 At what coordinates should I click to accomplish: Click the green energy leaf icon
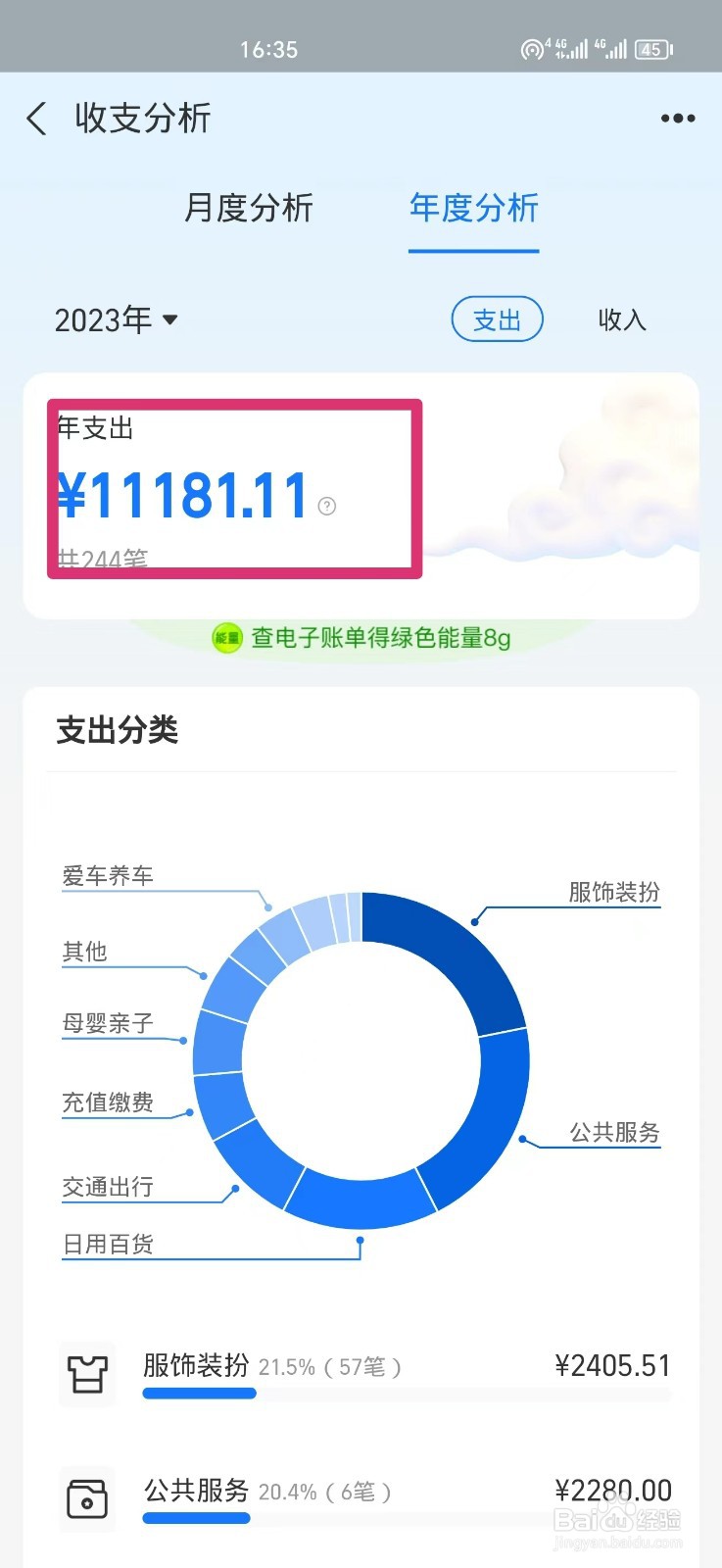tap(226, 638)
